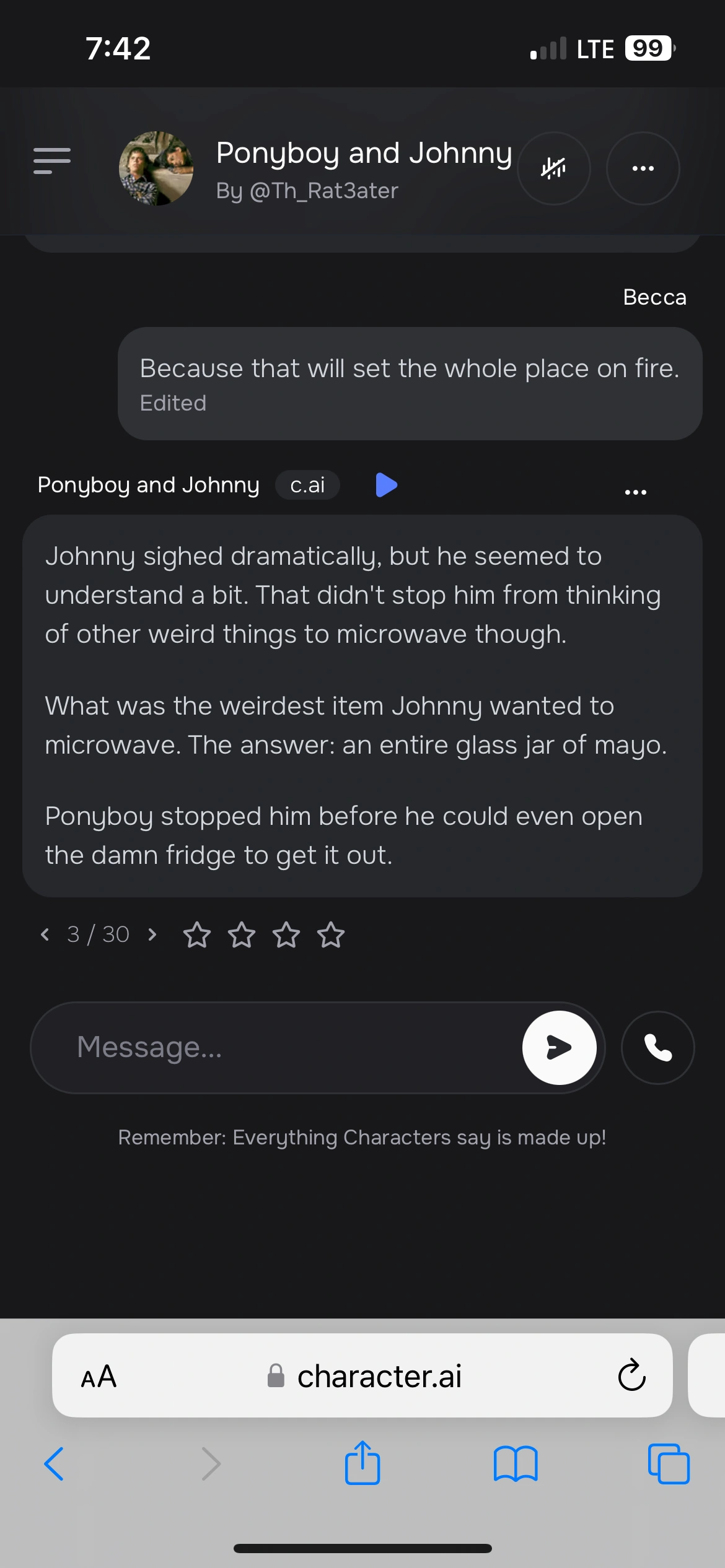
Task: Open the hamburger side menu
Action: (x=52, y=161)
